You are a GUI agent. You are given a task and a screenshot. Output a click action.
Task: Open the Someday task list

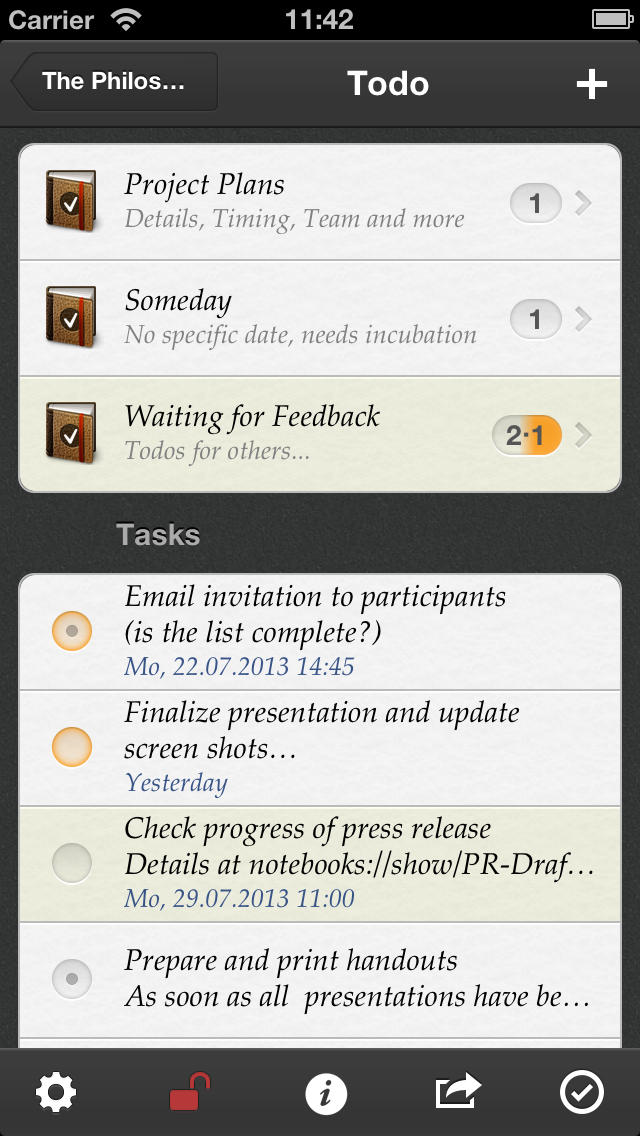(320, 318)
